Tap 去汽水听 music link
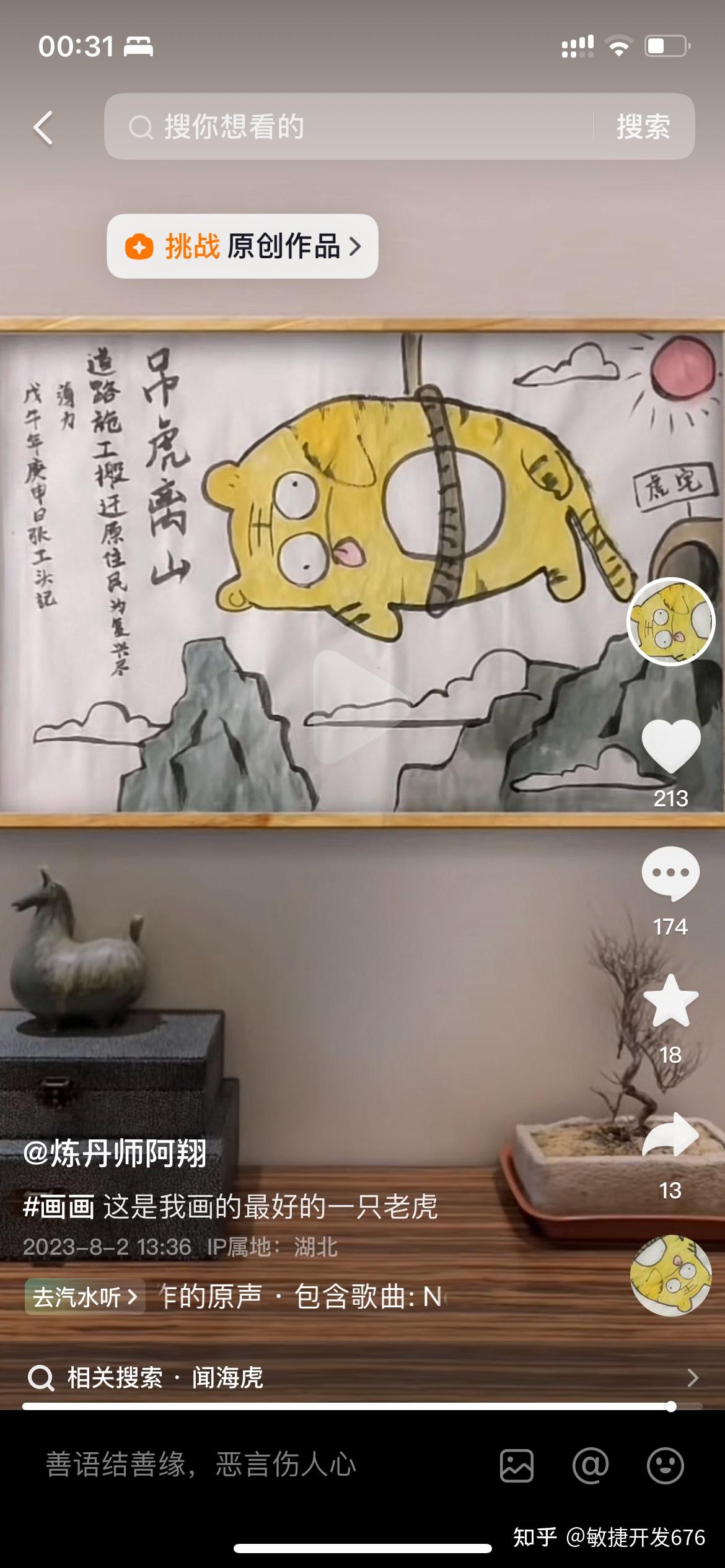 pos(85,1296)
